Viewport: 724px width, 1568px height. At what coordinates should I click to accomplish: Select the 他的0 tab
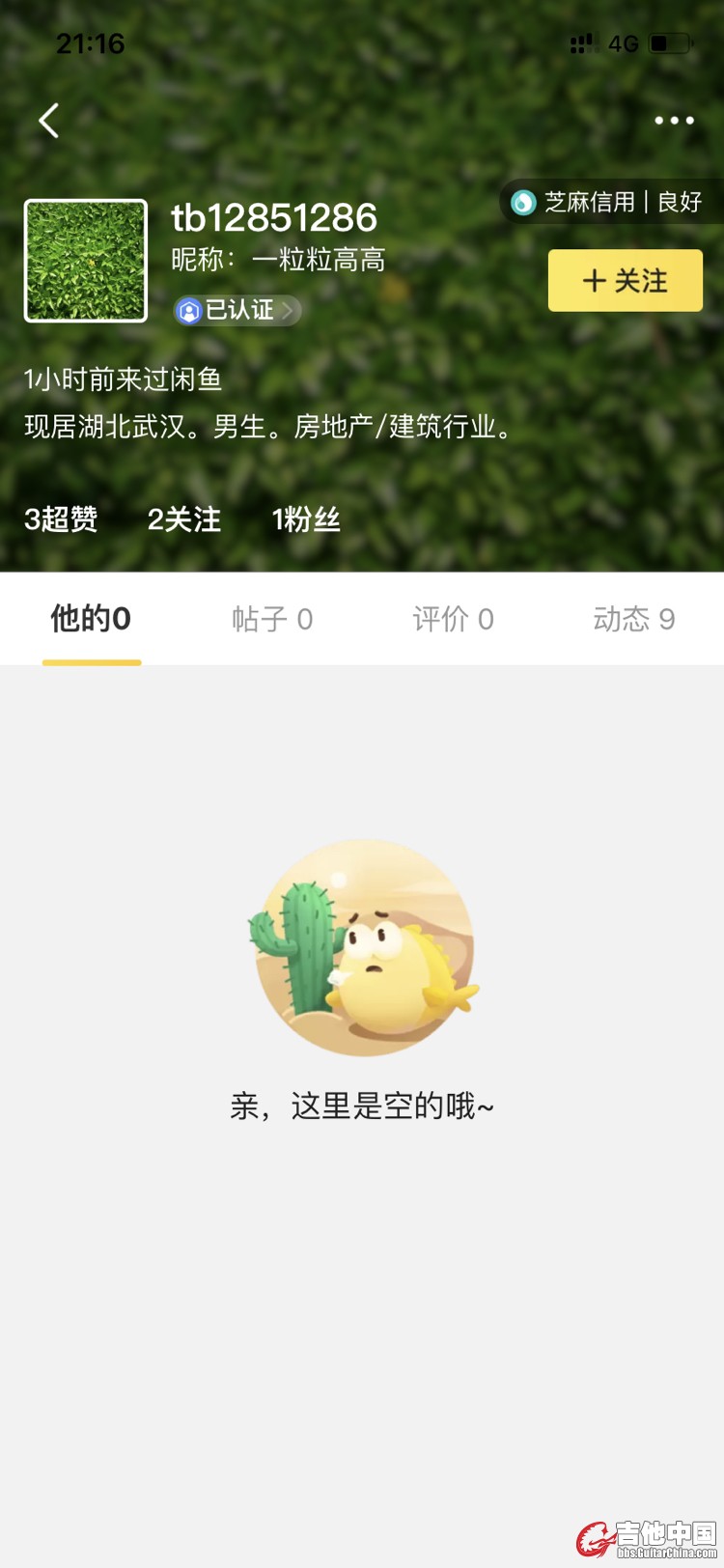pyautogui.click(x=91, y=619)
